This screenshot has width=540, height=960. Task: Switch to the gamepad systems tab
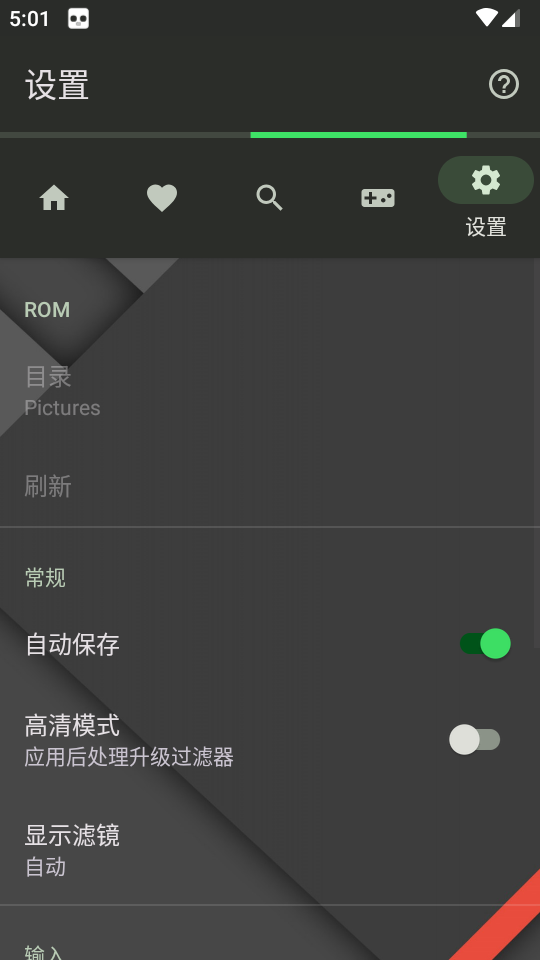pyautogui.click(x=378, y=198)
